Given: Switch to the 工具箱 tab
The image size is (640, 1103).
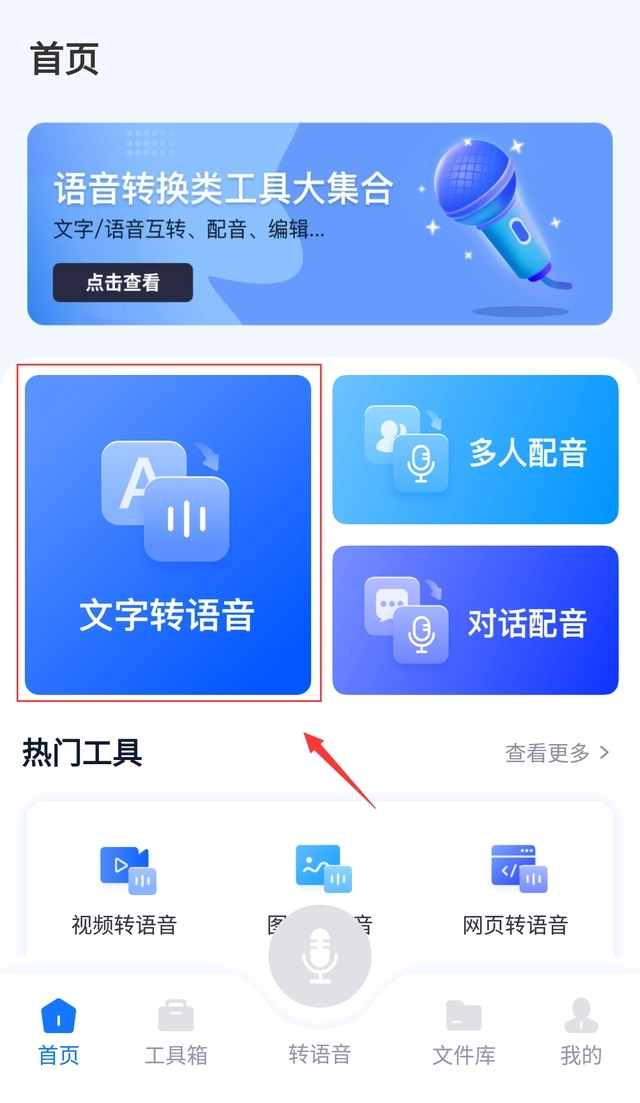Looking at the screenshot, I should point(176,1032).
